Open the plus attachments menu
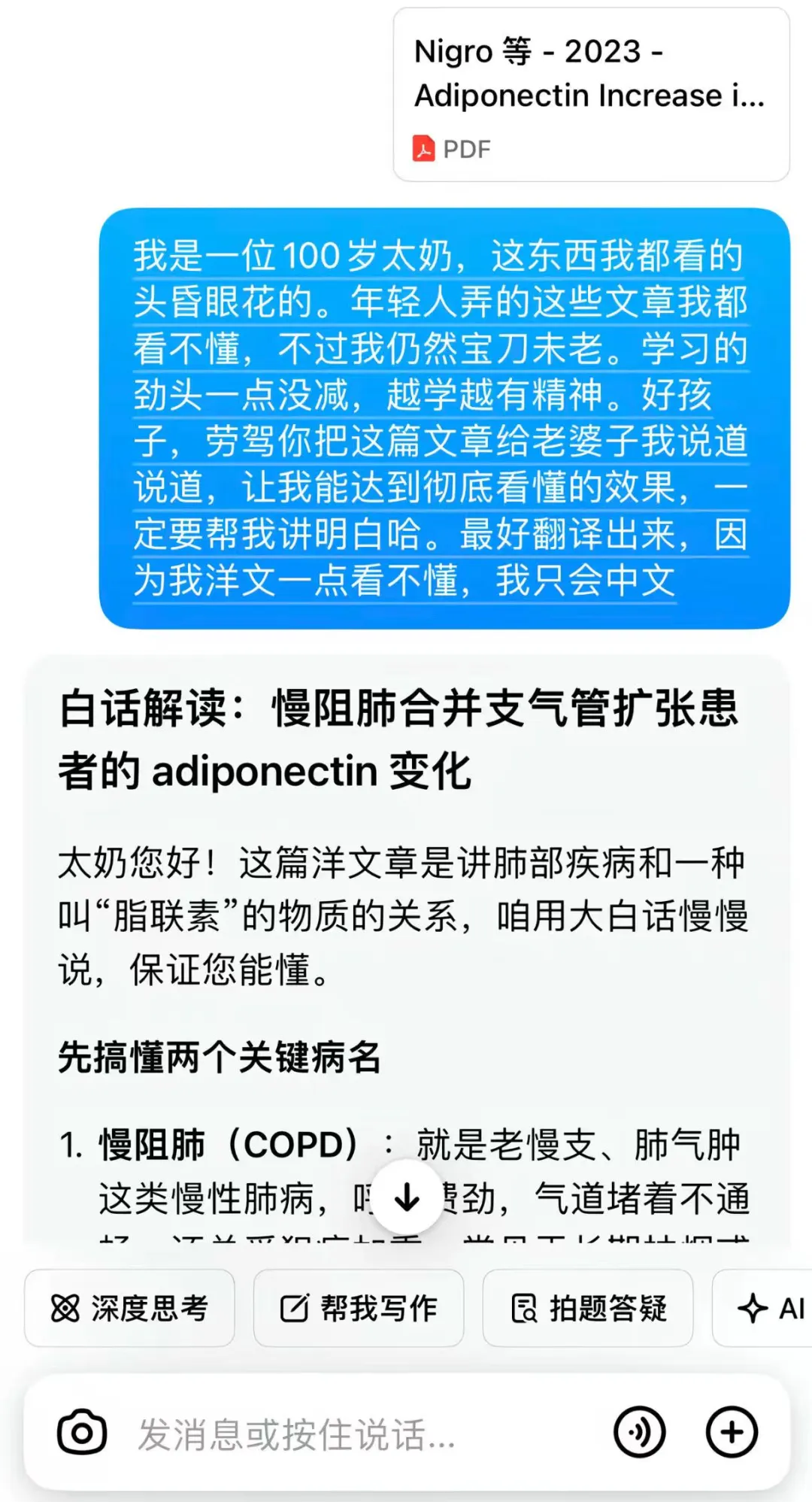Screen dimensions: 812x1502 732,1432
